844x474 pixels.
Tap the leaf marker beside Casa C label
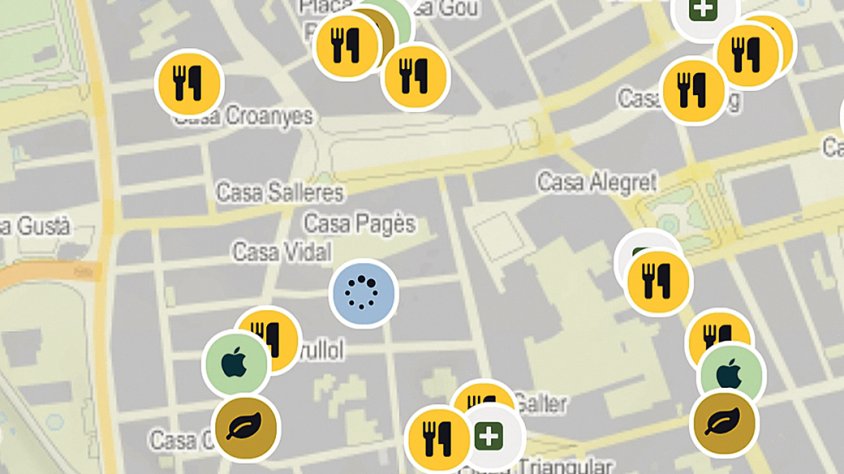(x=242, y=426)
